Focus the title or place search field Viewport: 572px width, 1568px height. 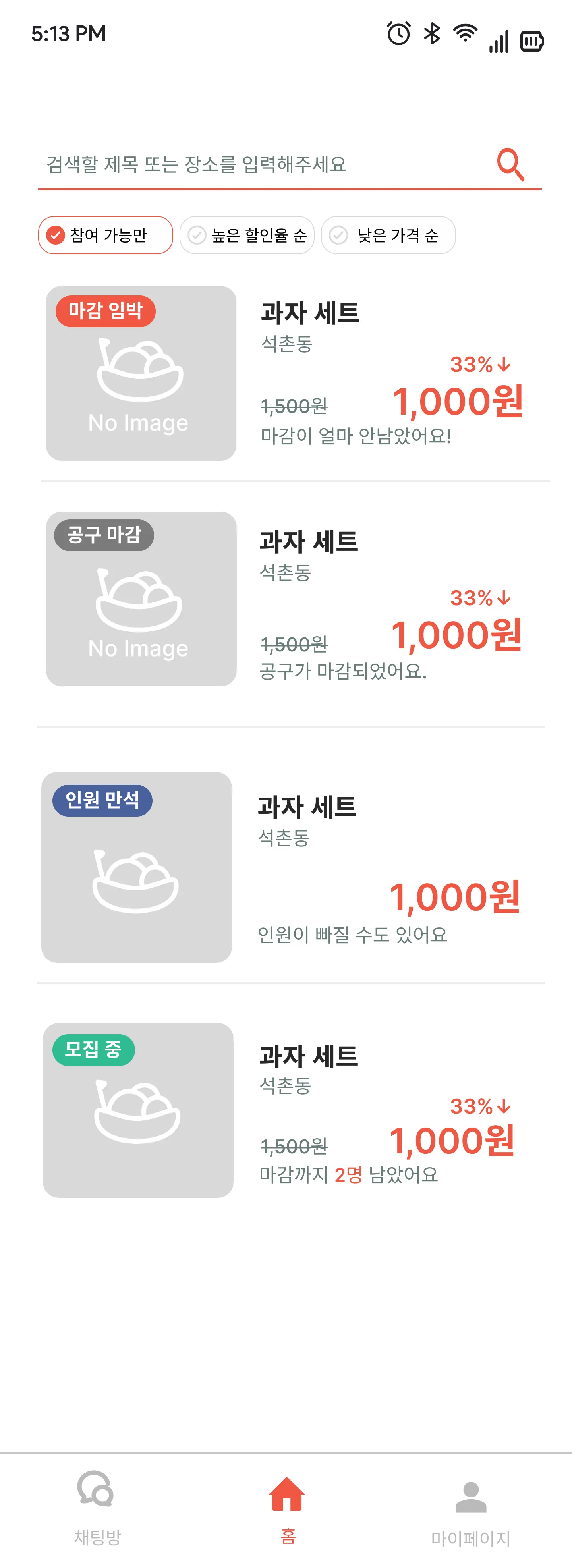pos(262,164)
